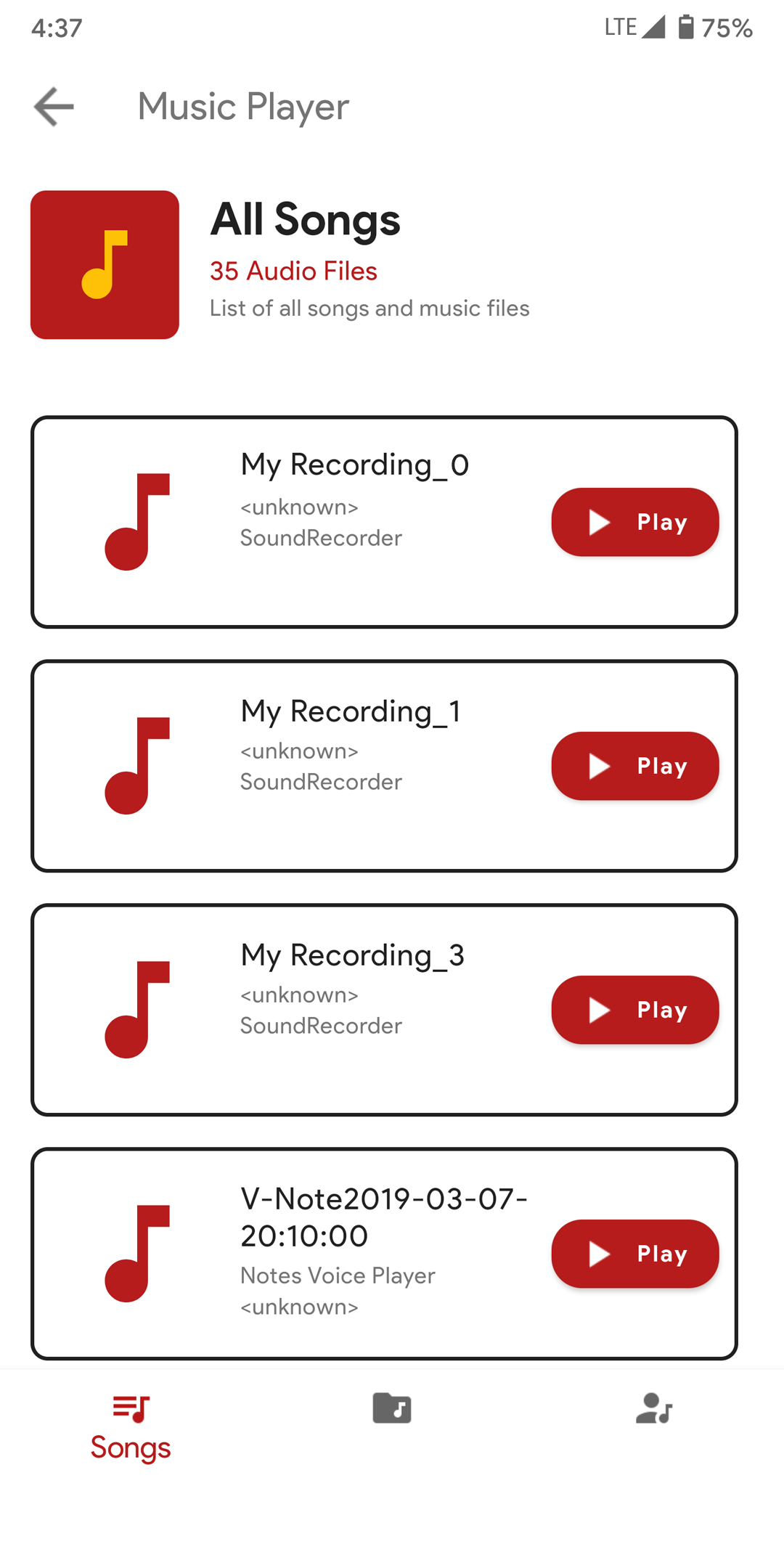This screenshot has height=1568, width=784.
Task: Click the music note icon beside My Recording_1
Action: point(138,764)
